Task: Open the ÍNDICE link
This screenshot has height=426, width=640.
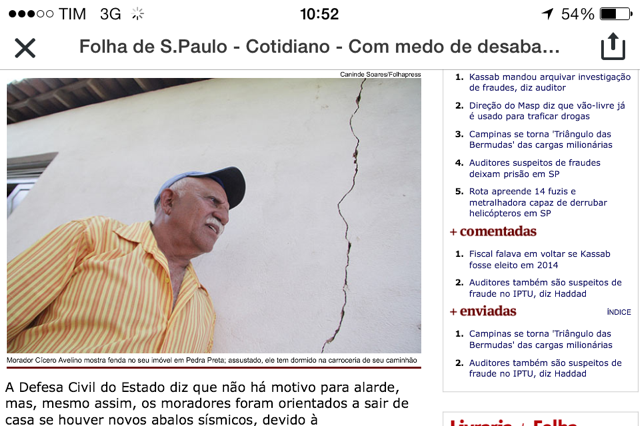Action: 619,312
